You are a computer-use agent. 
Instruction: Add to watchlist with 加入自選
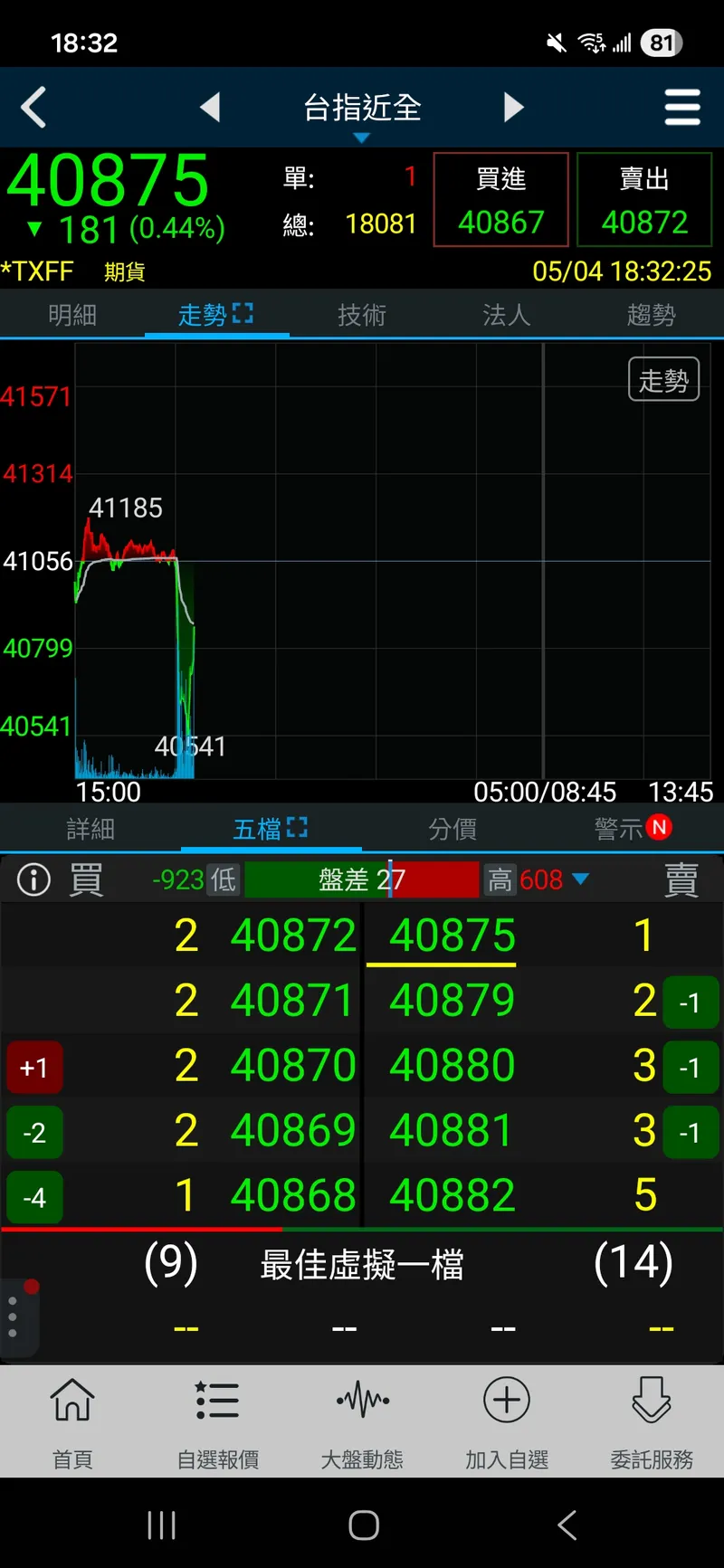pyautogui.click(x=507, y=1422)
